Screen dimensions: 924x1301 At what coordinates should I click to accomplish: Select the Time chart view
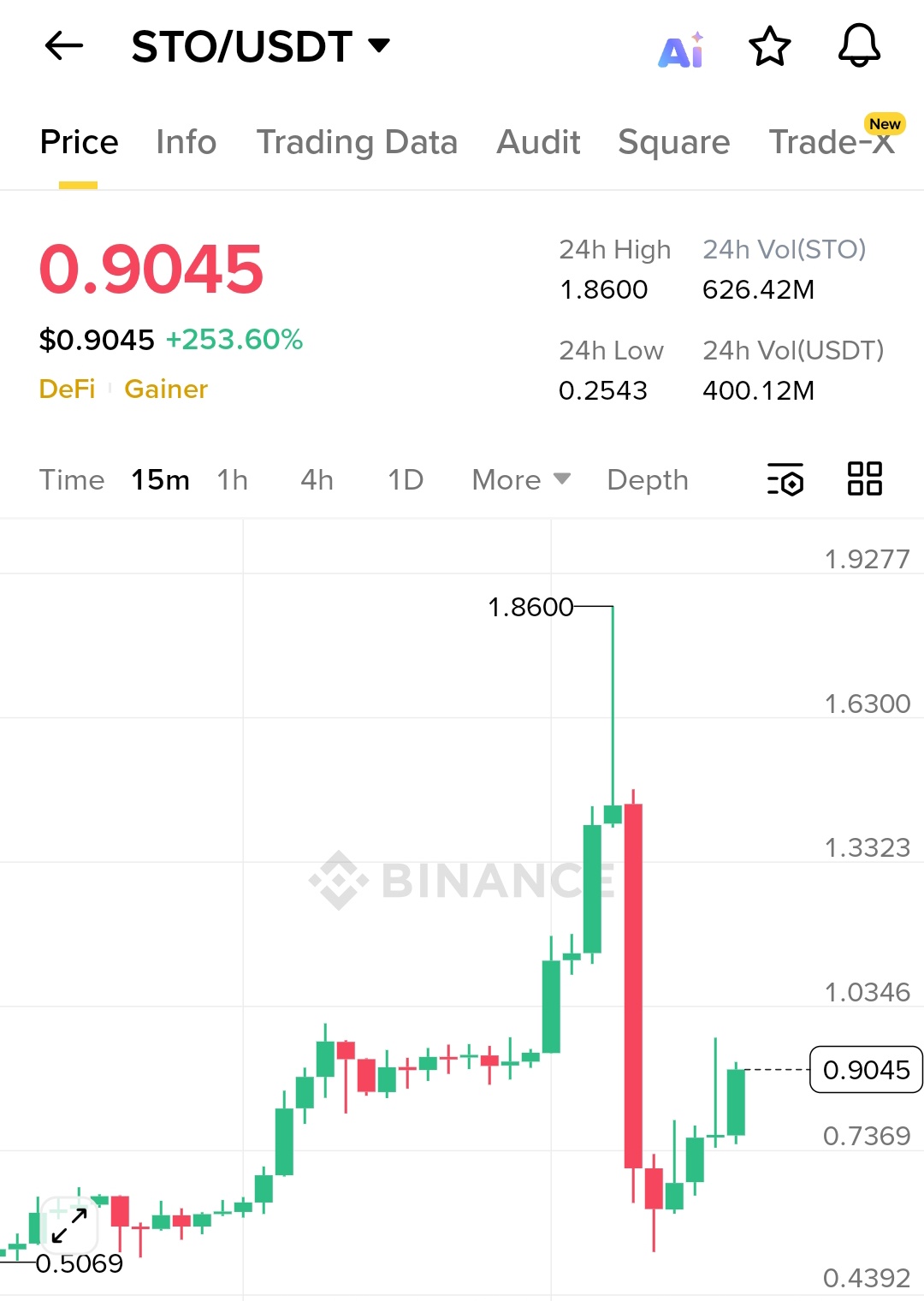coord(72,480)
